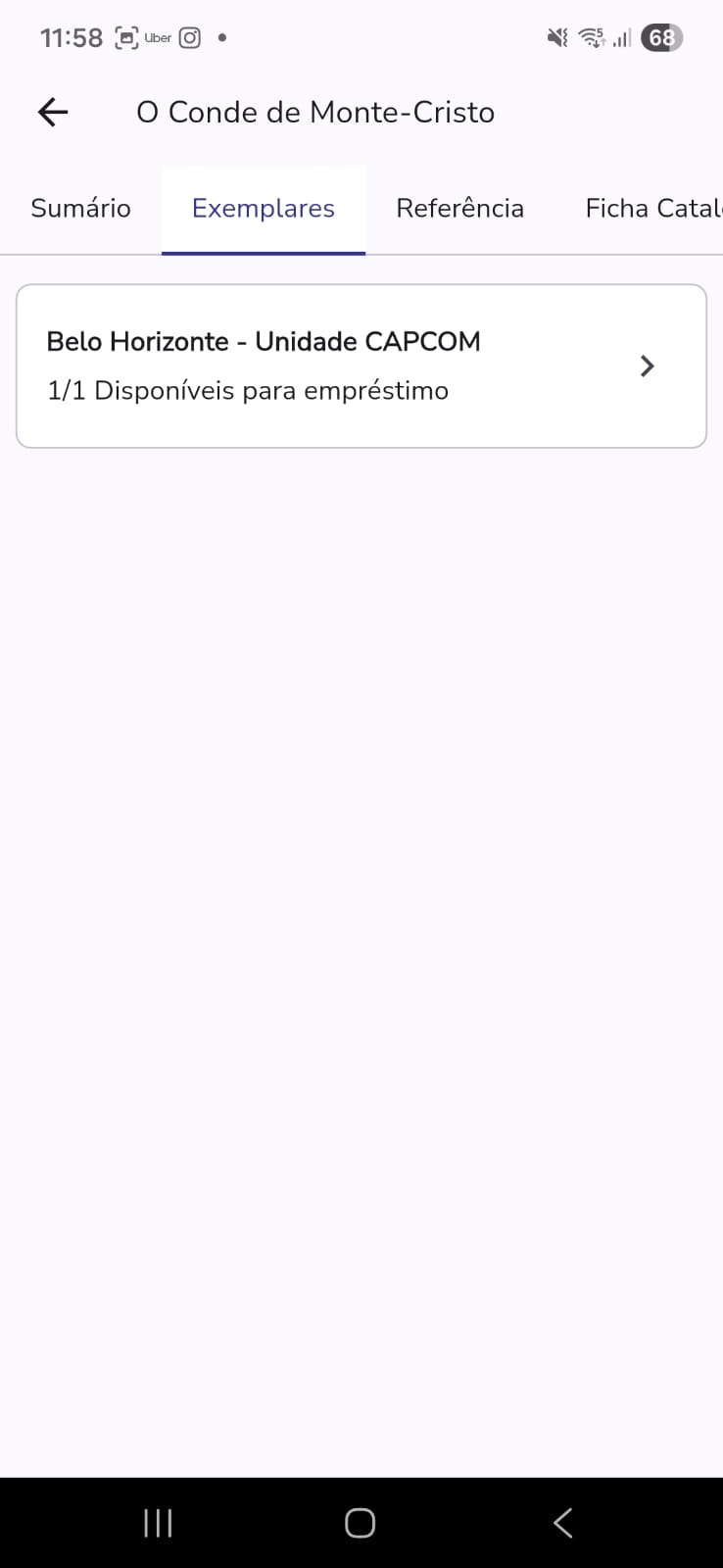
Task: Open the Referência tab
Action: [459, 209]
